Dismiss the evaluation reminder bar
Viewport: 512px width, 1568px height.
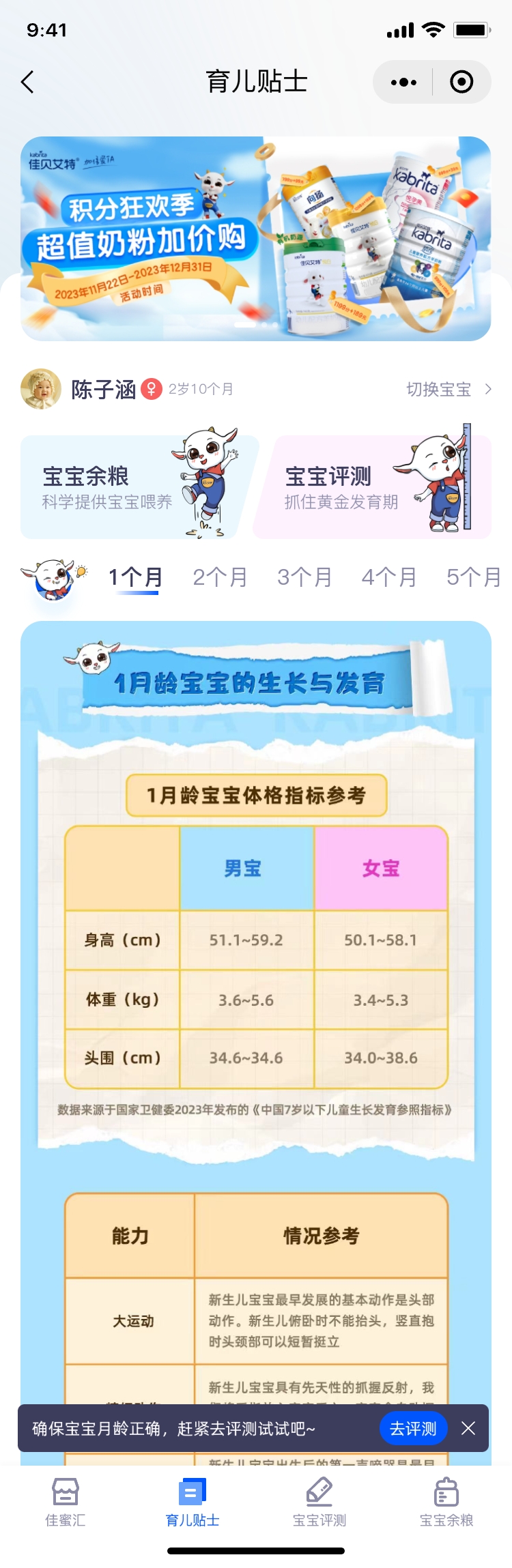pyautogui.click(x=468, y=1428)
